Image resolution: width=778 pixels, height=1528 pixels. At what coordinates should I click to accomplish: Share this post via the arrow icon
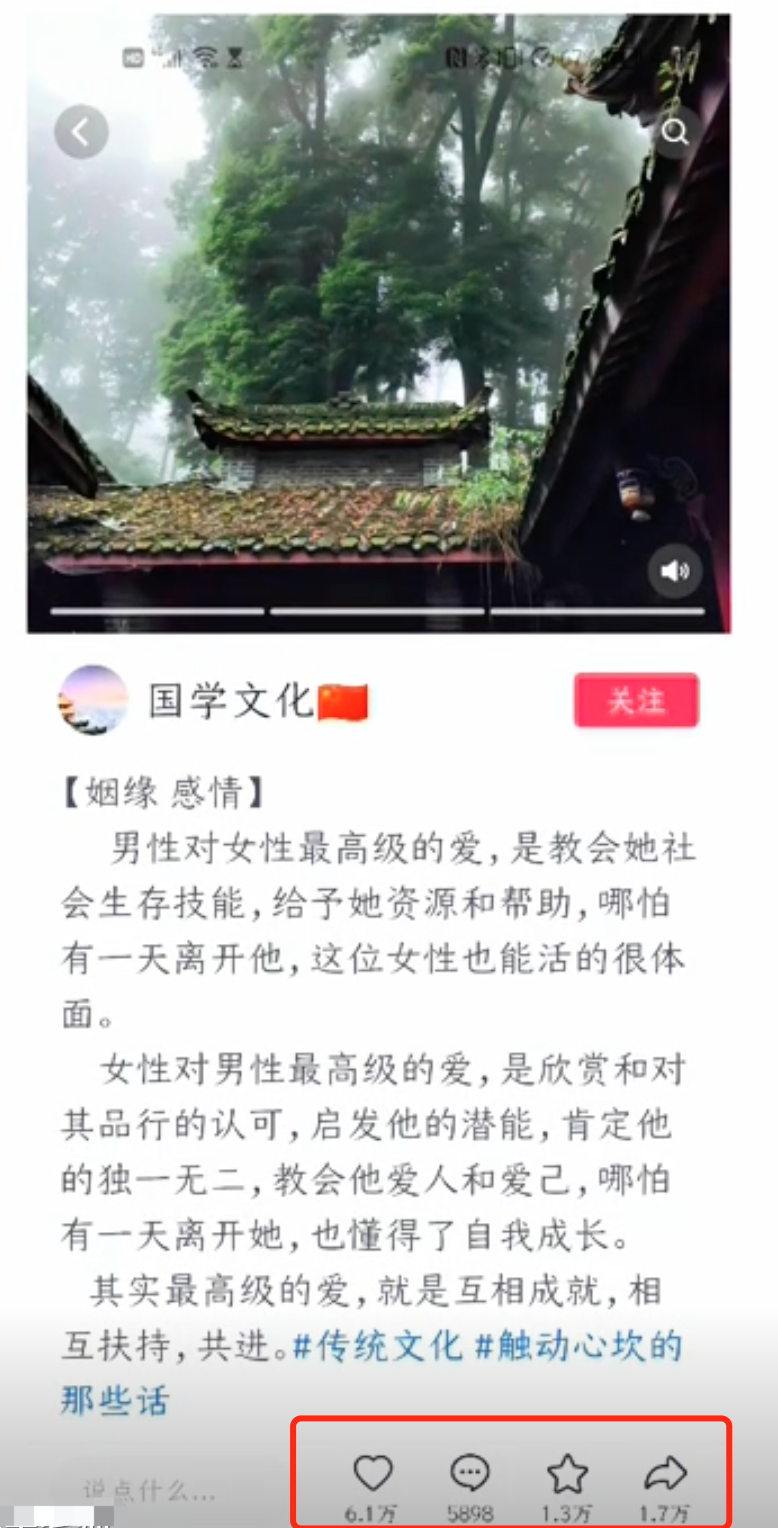click(x=665, y=1473)
